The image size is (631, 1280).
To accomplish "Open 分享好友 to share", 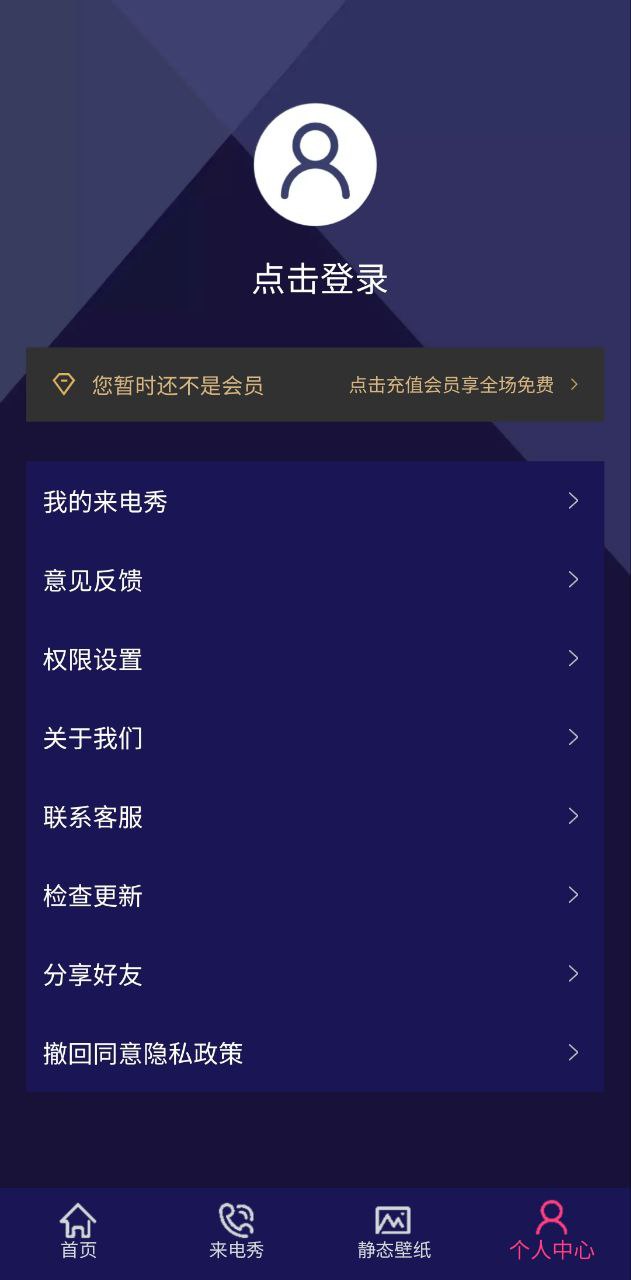I will [x=315, y=975].
